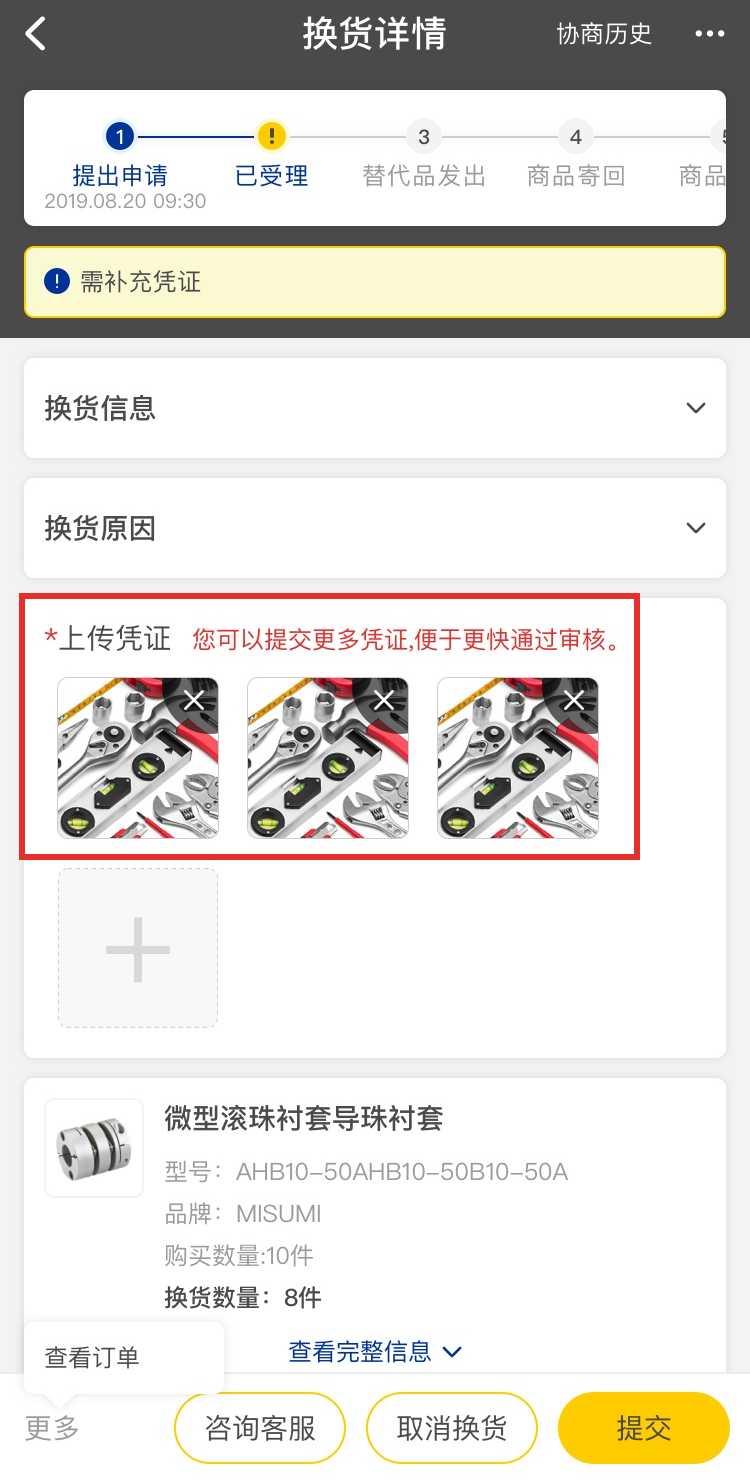Open the three-dot overflow menu
The width and height of the screenshot is (750, 1482).
(x=709, y=34)
